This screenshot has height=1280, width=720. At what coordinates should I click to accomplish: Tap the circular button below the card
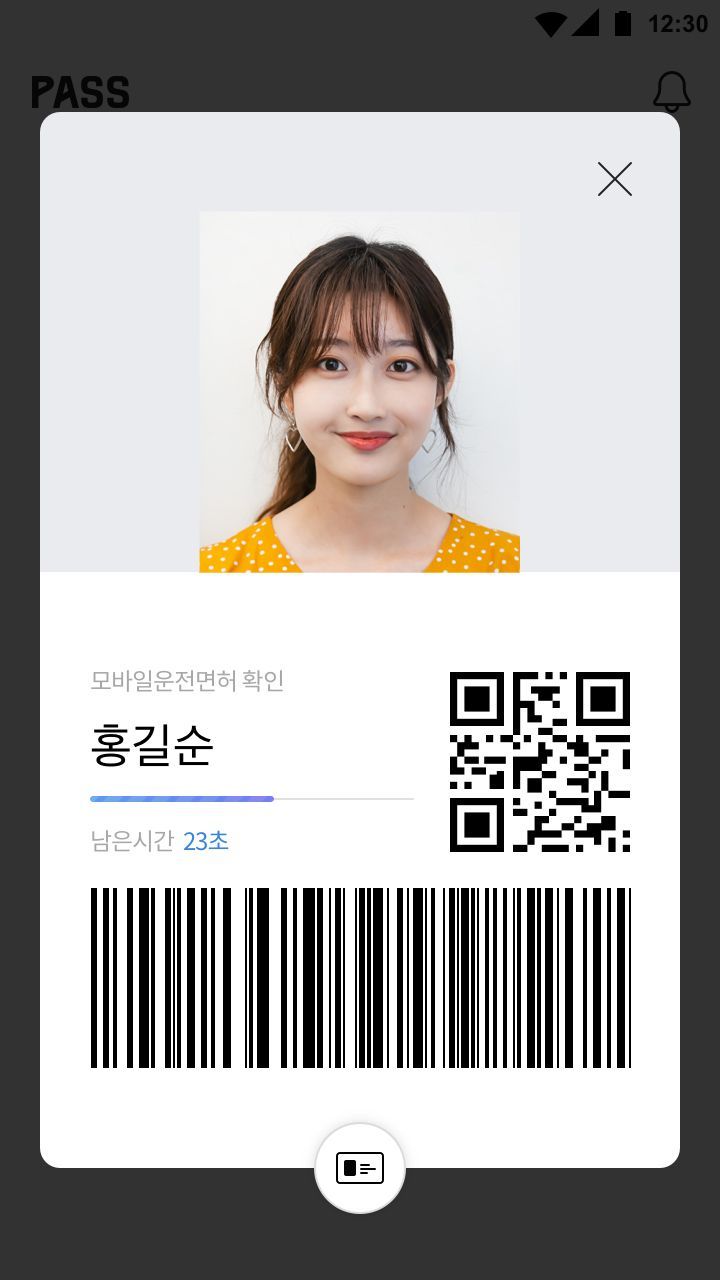coord(359,1166)
